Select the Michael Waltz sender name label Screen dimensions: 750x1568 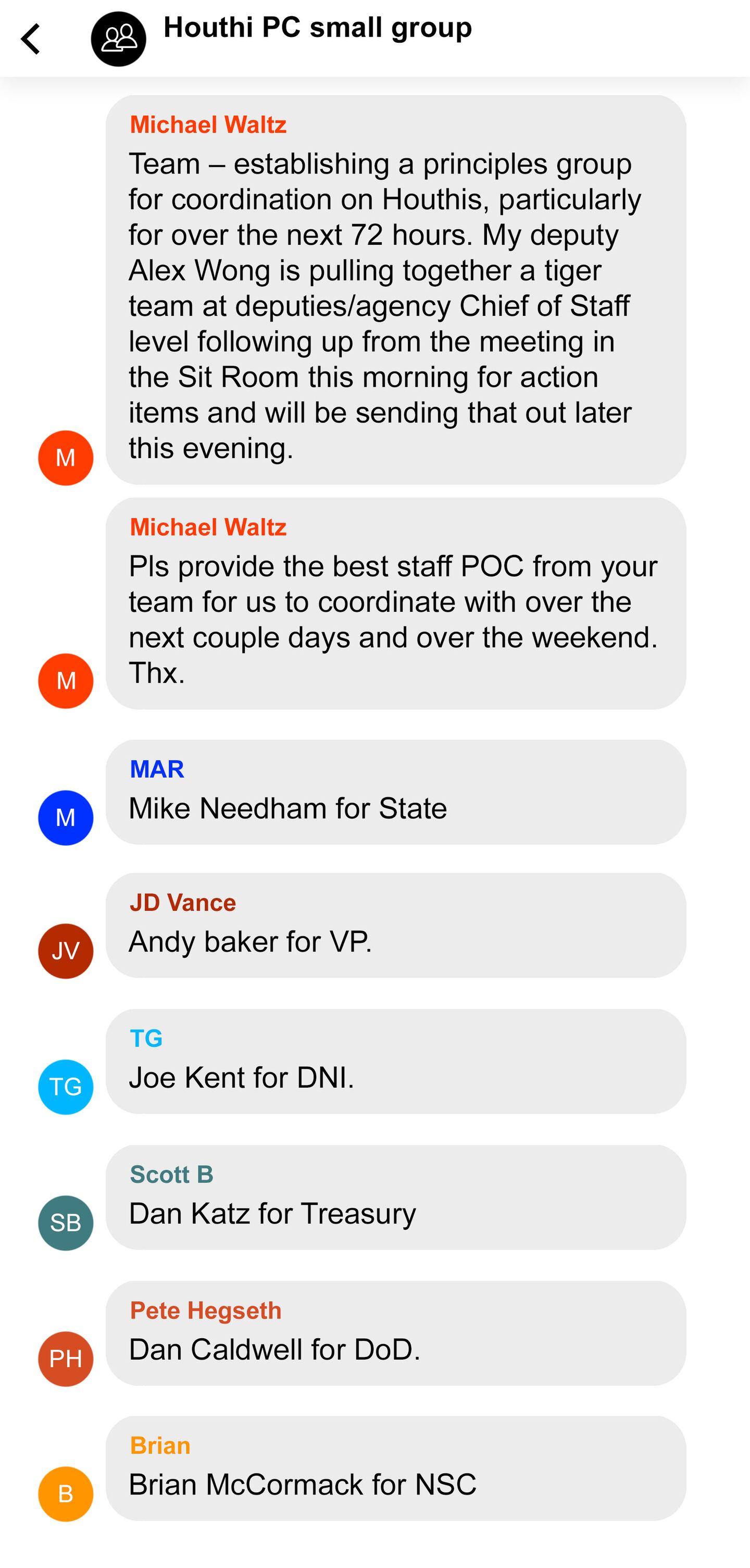coord(208,124)
